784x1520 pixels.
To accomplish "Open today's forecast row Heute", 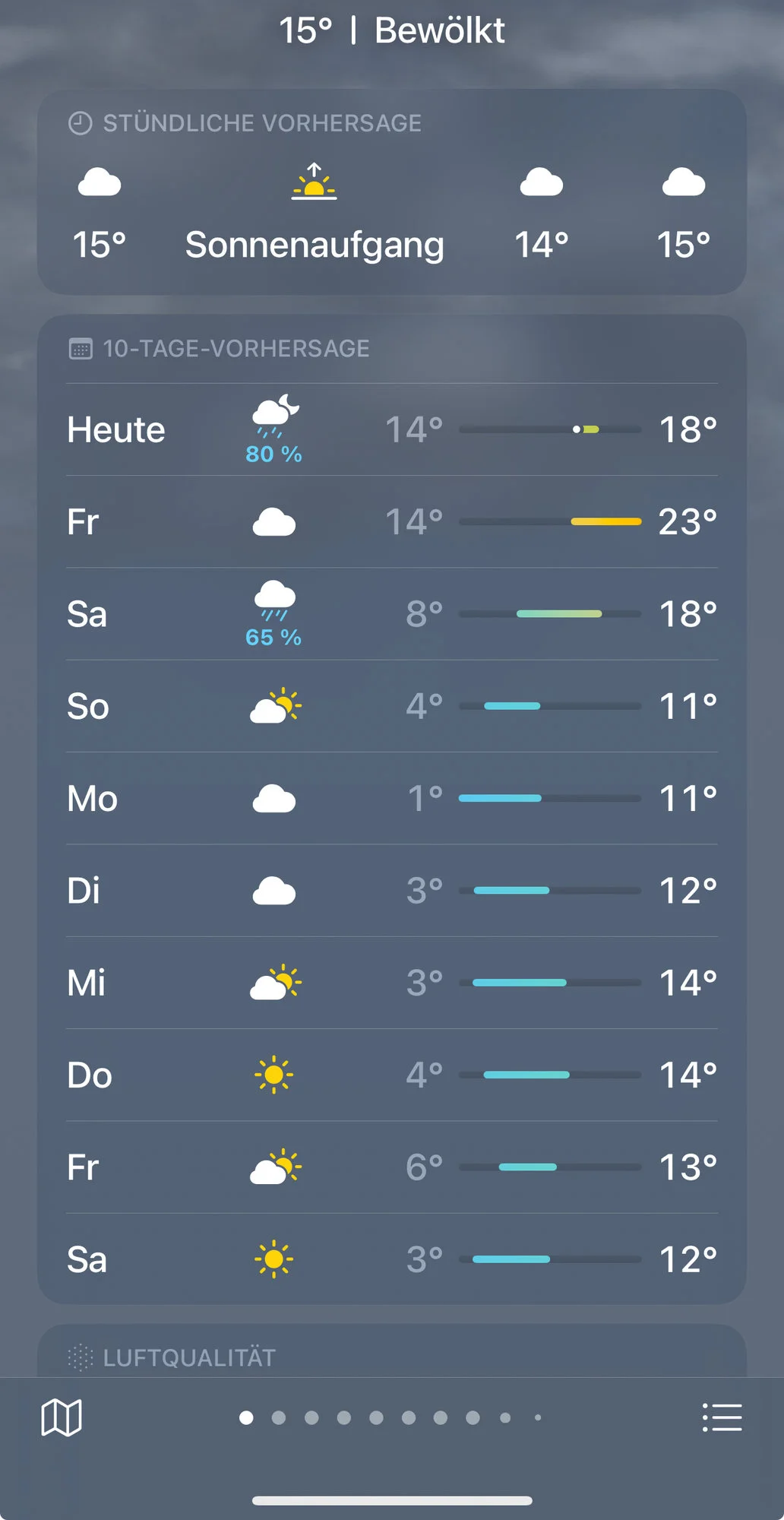I will (x=392, y=429).
